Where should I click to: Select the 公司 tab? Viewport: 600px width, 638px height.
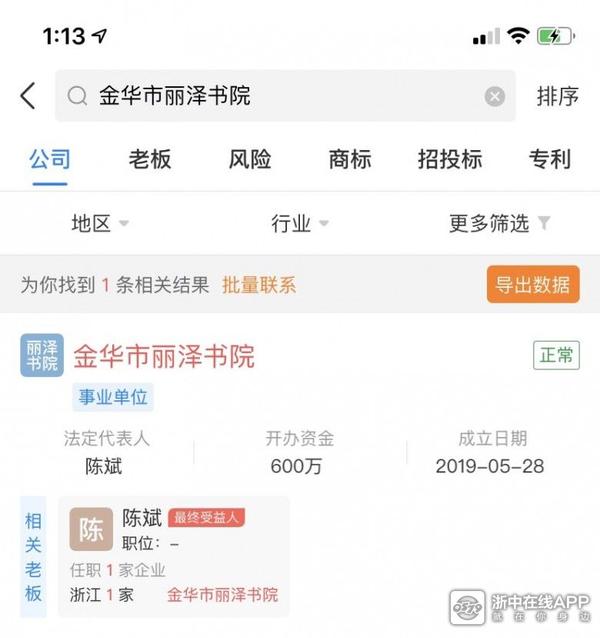click(x=50, y=159)
